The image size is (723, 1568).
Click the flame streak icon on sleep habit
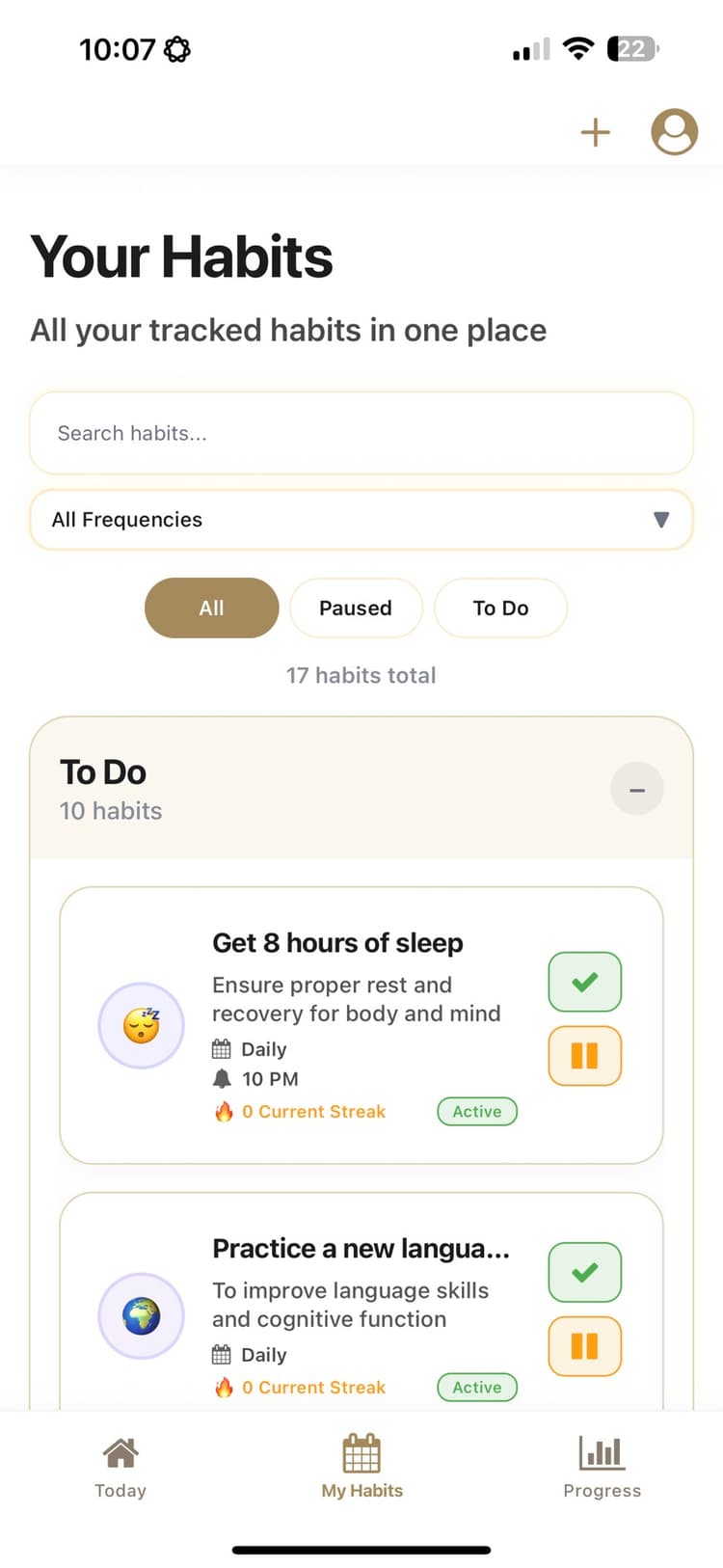pyautogui.click(x=224, y=1111)
